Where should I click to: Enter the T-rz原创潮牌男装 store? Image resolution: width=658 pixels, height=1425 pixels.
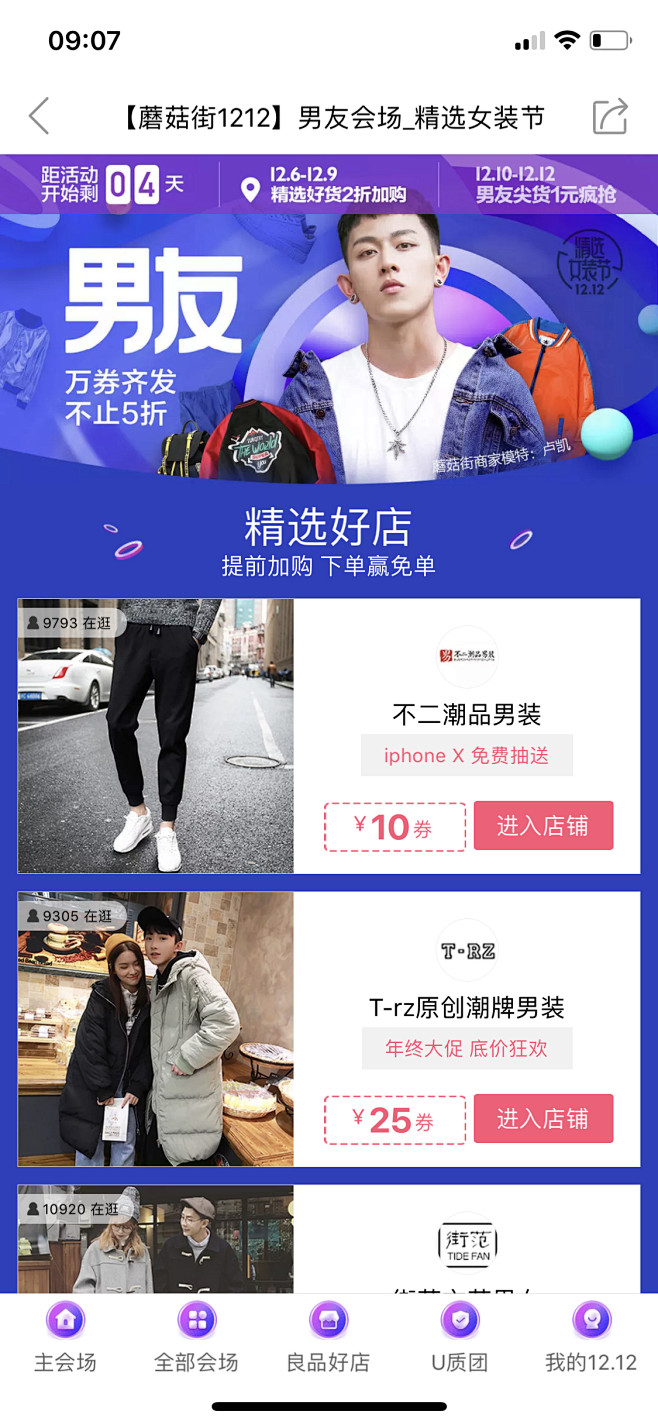[543, 1119]
